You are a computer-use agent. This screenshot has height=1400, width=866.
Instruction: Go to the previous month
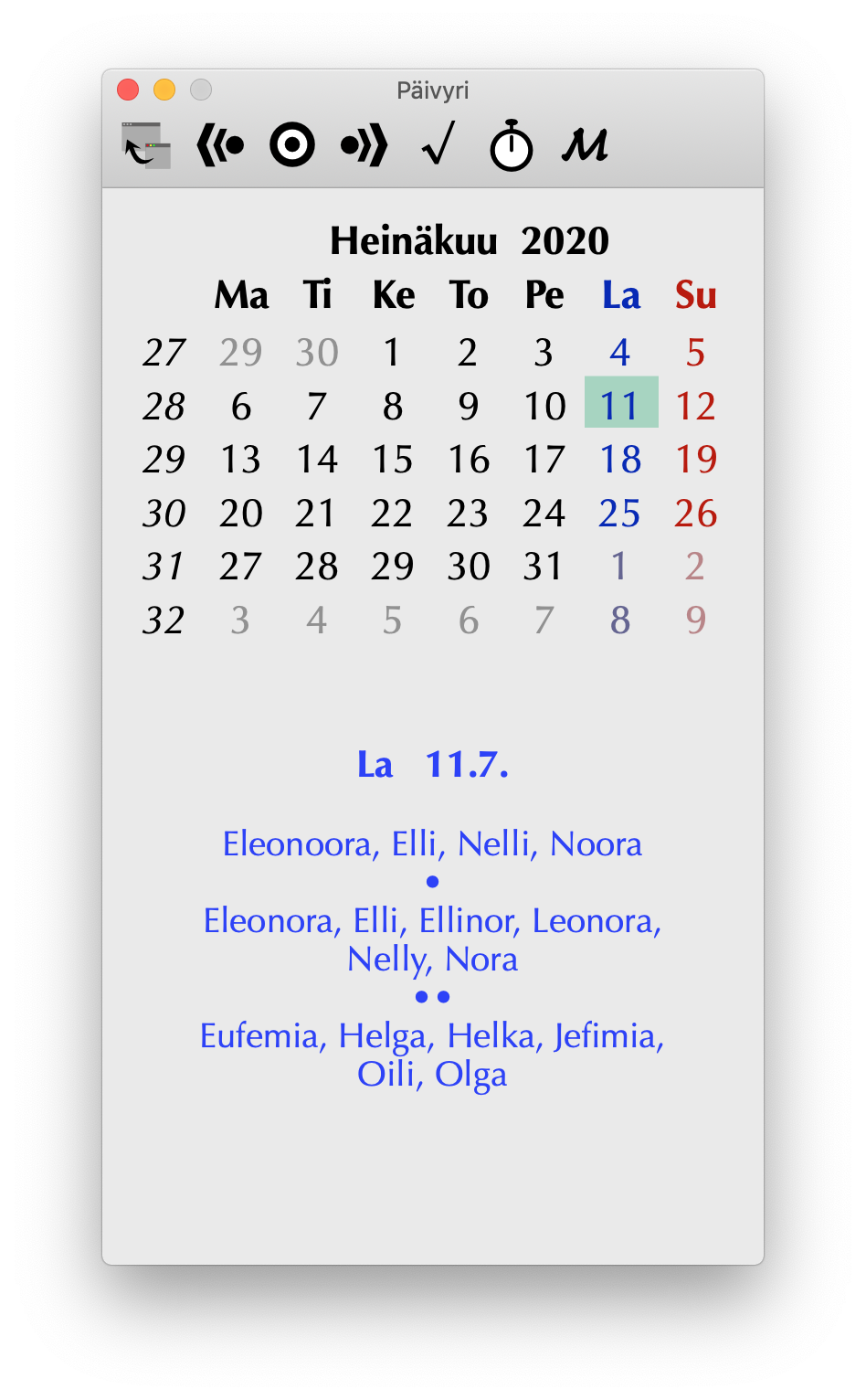point(220,145)
